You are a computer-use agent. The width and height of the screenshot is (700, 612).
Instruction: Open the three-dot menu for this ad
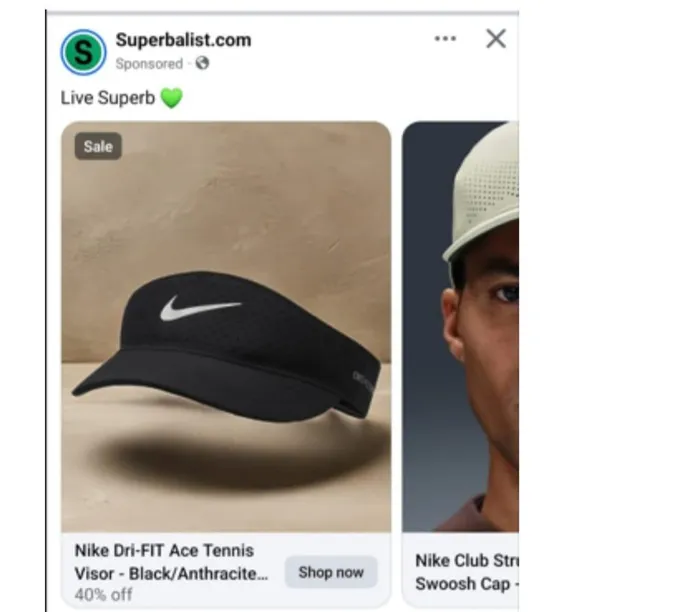click(x=445, y=39)
